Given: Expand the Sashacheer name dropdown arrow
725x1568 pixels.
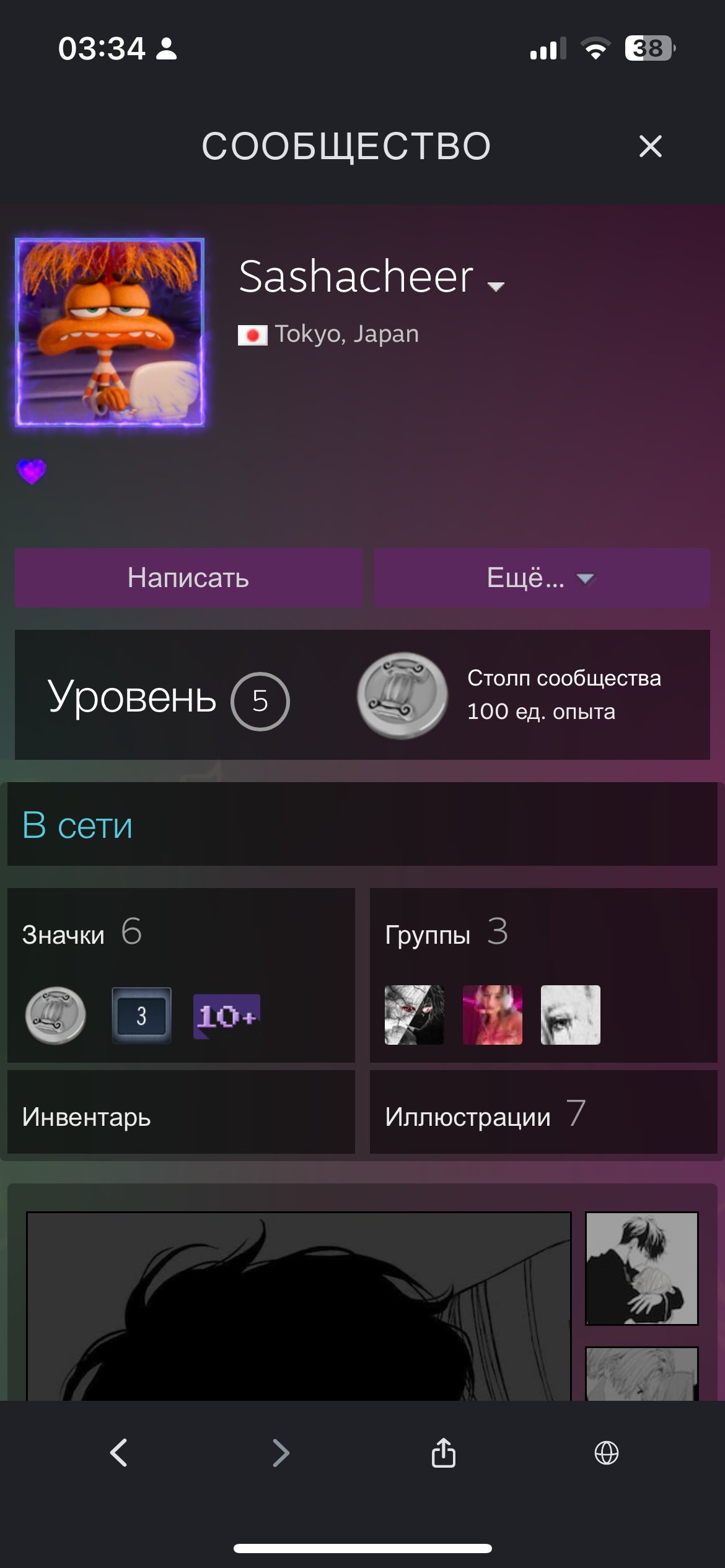Looking at the screenshot, I should 496,285.
